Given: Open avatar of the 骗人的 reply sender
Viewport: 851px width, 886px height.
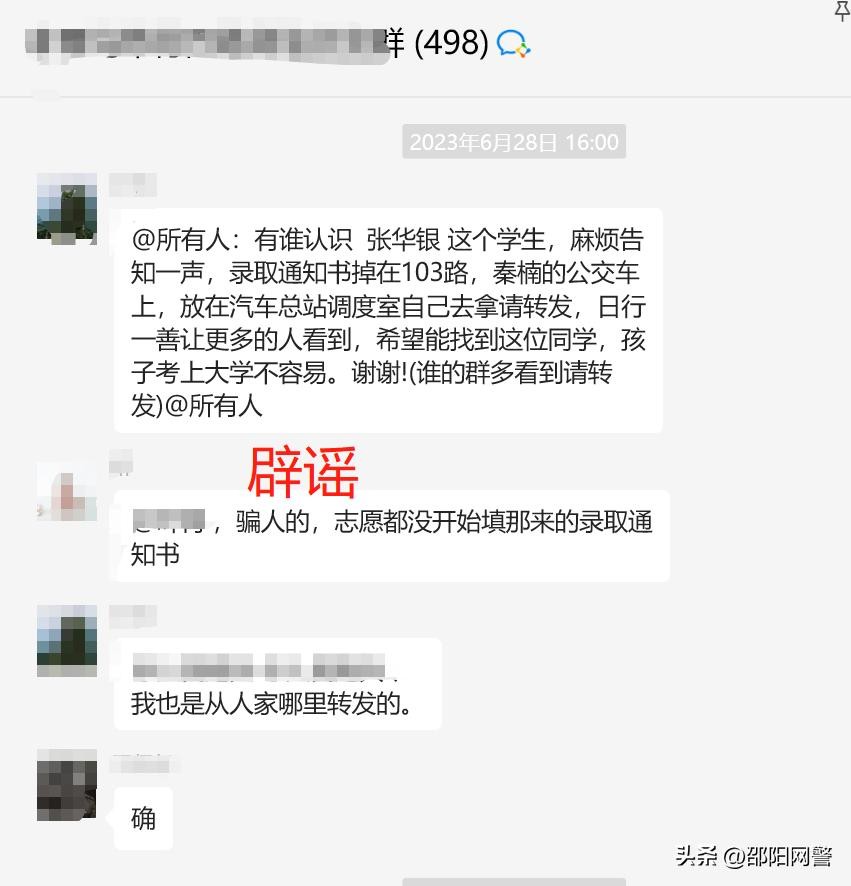Looking at the screenshot, I should coord(67,491).
